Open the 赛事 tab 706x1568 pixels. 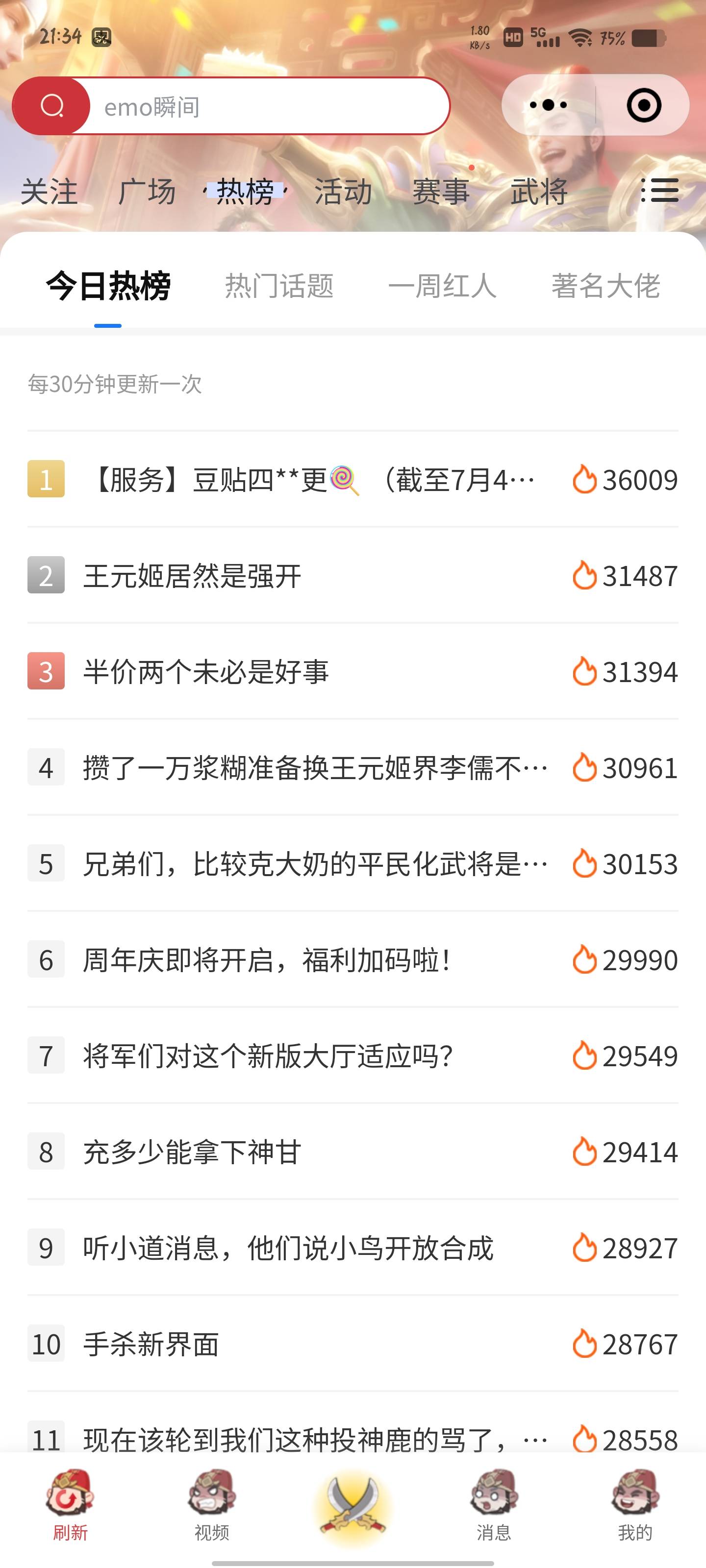pyautogui.click(x=440, y=192)
